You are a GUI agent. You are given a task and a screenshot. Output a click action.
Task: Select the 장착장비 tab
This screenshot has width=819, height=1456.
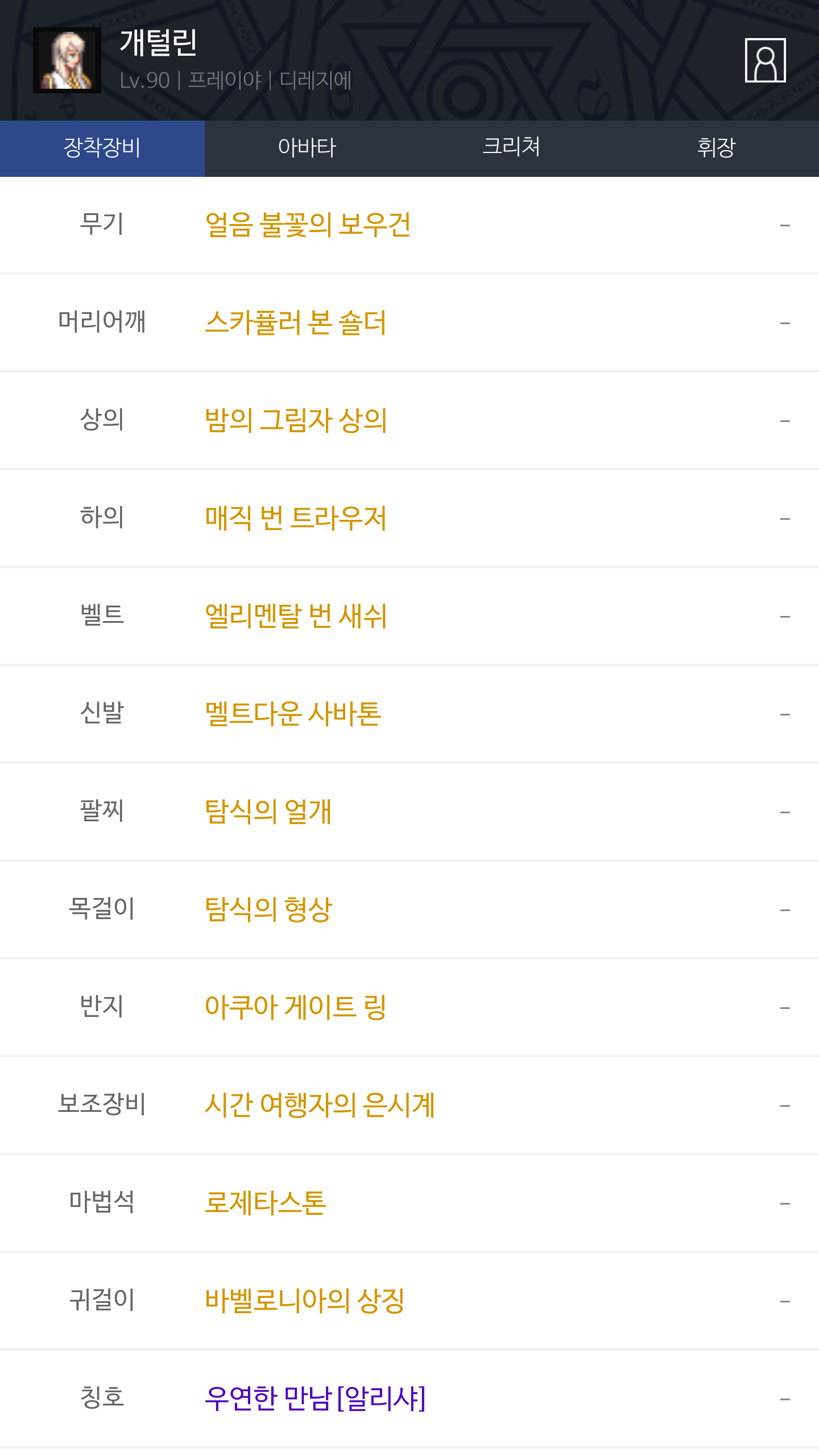pyautogui.click(x=102, y=148)
